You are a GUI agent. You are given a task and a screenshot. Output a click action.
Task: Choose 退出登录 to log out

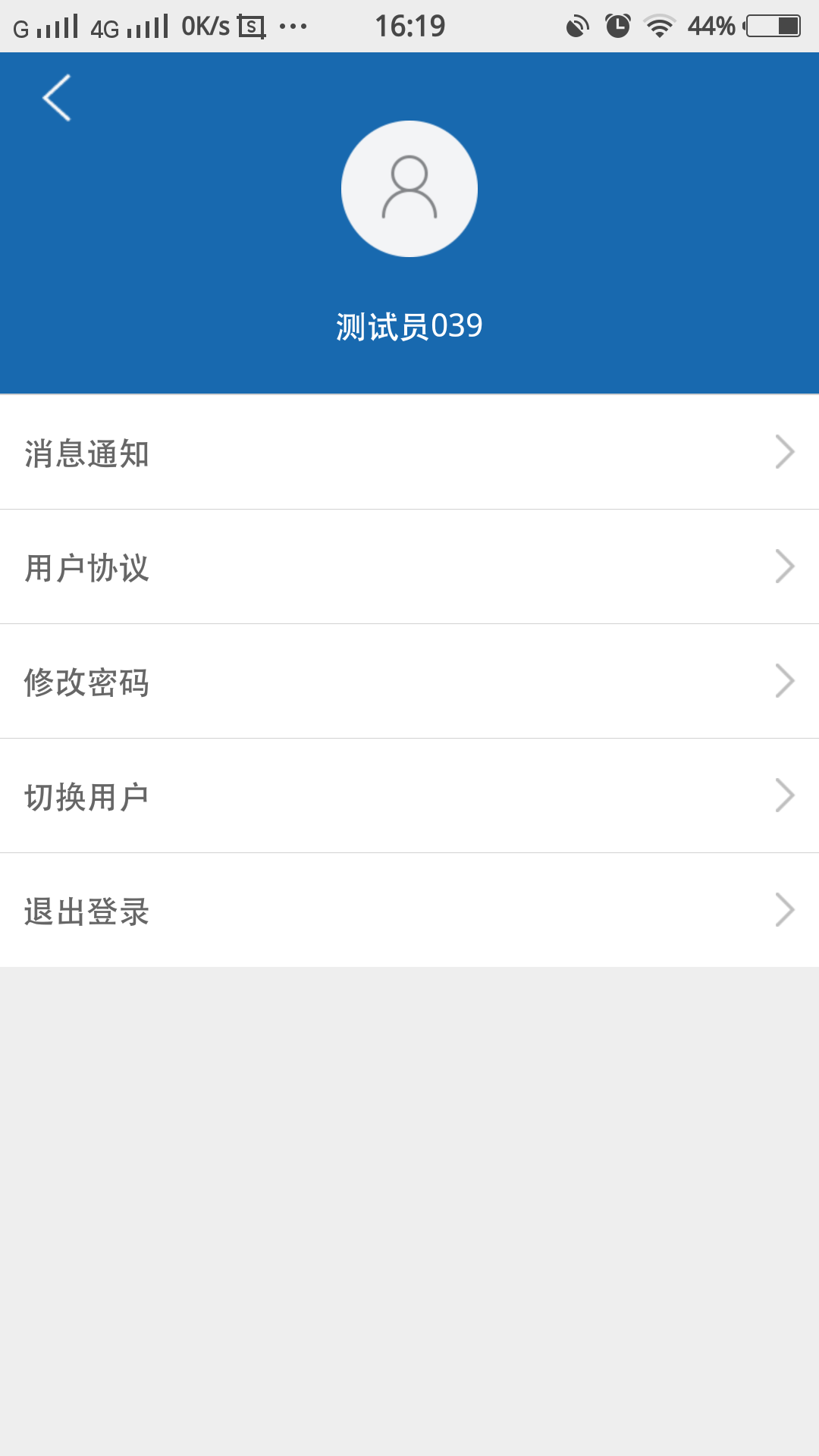tap(409, 910)
